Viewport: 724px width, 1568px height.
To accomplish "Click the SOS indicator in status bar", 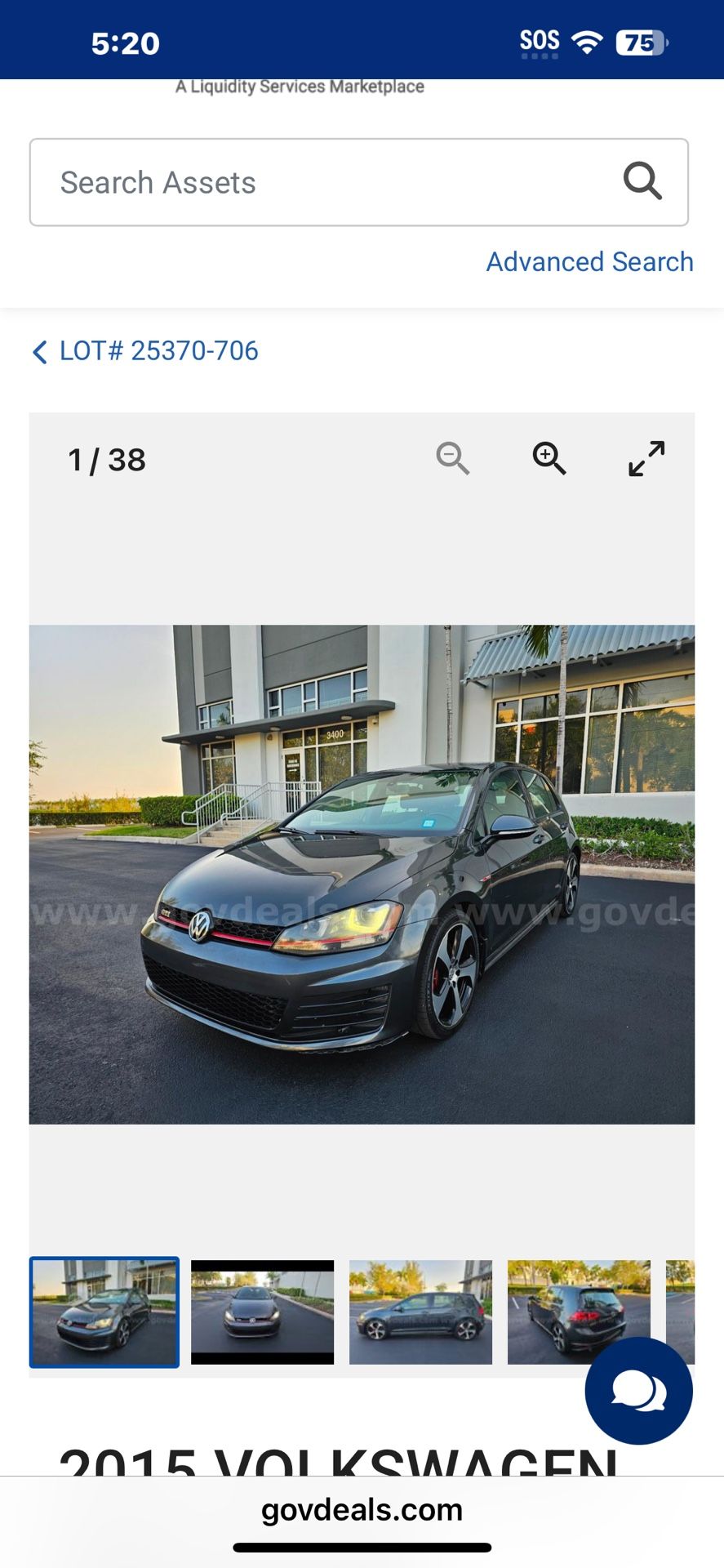I will [540, 39].
